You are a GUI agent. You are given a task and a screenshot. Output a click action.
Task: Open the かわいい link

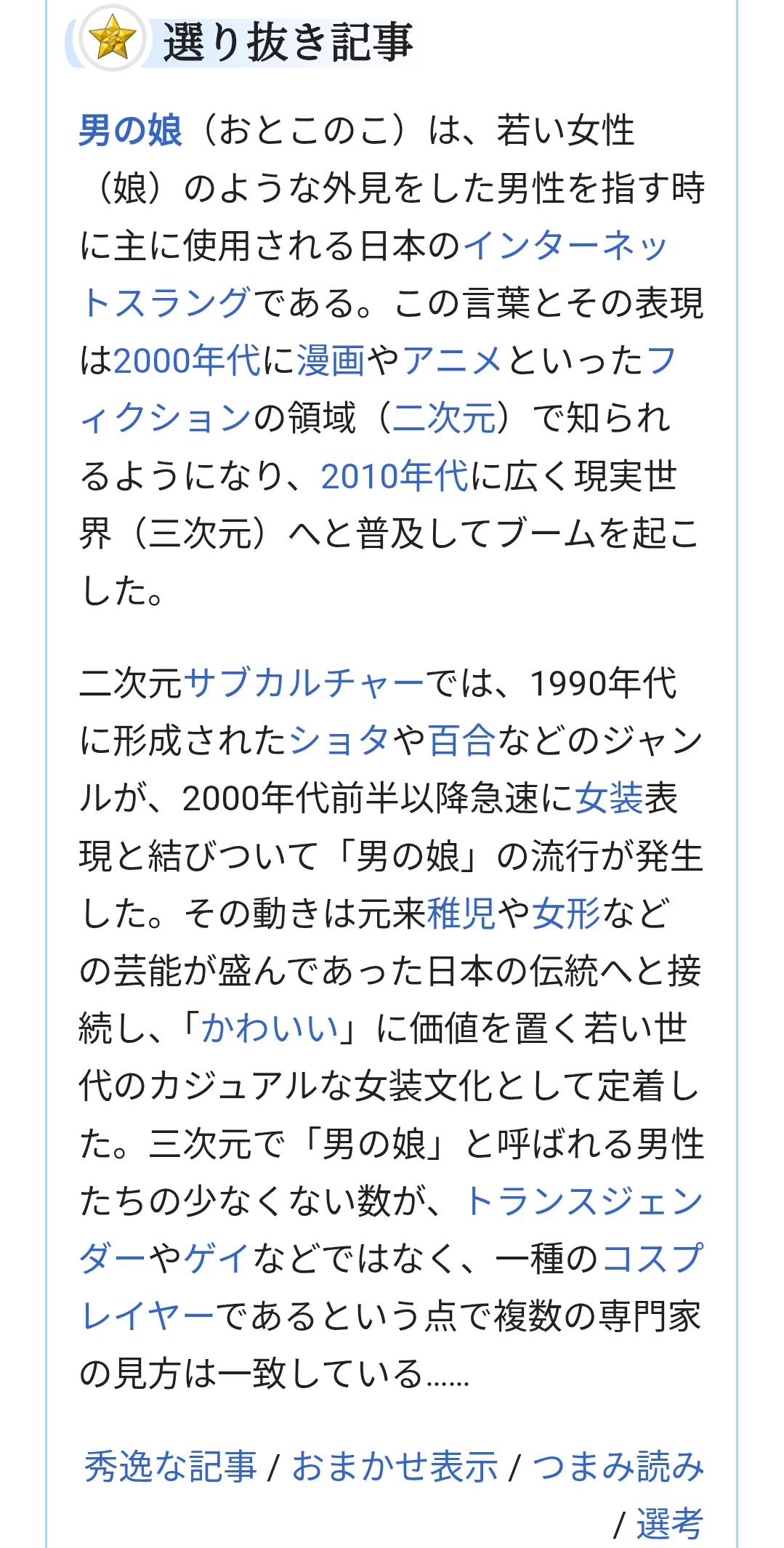(x=270, y=1028)
